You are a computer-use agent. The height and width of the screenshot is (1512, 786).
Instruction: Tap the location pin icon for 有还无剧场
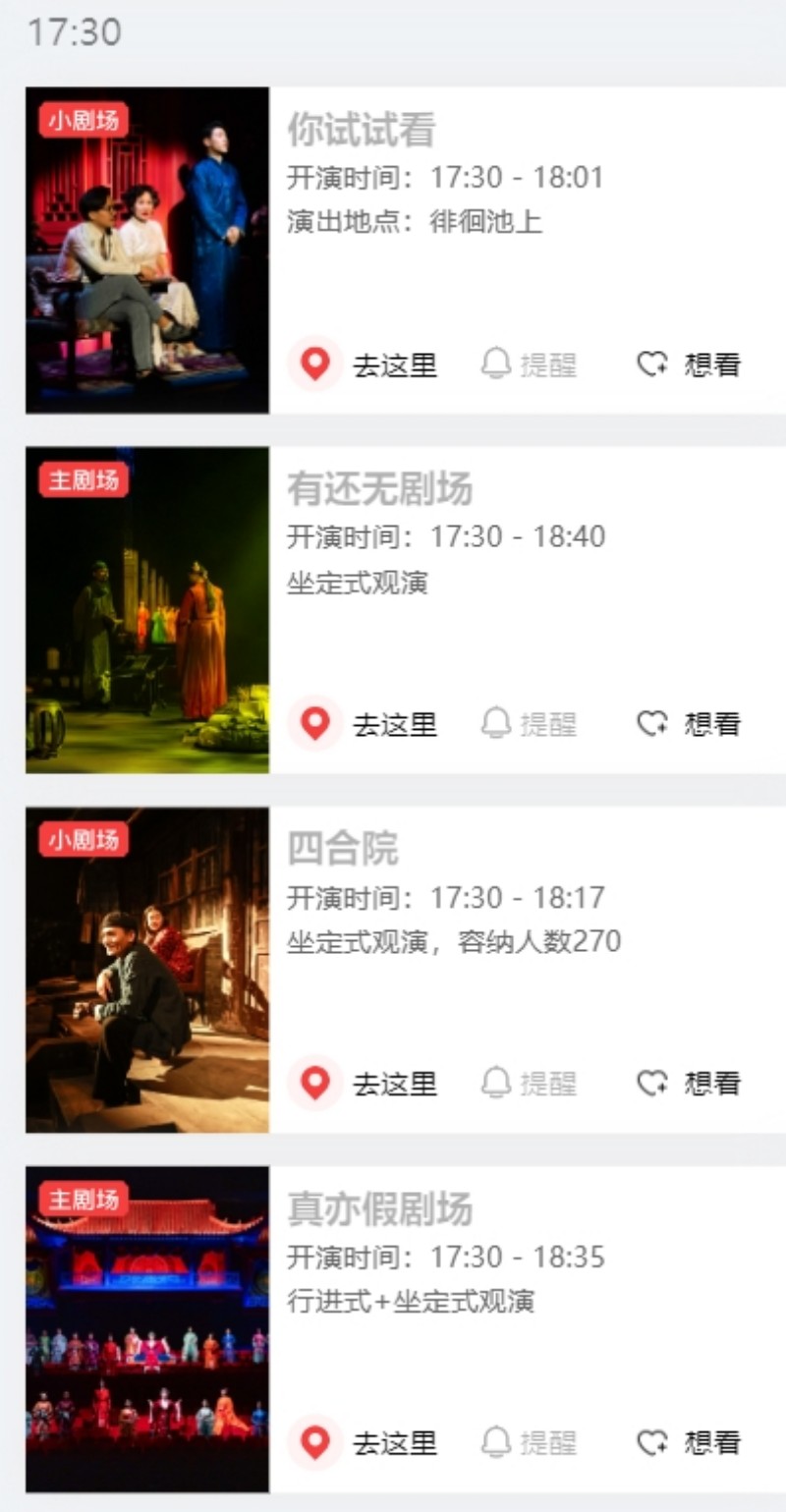pyautogui.click(x=314, y=724)
